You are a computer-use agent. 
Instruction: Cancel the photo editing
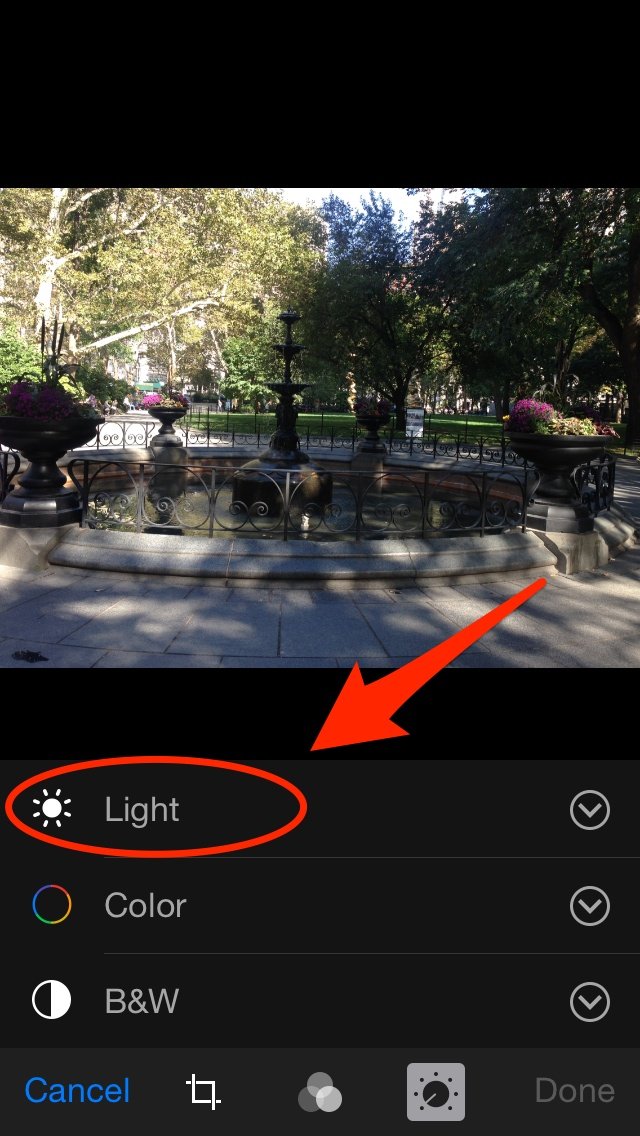(x=77, y=1091)
